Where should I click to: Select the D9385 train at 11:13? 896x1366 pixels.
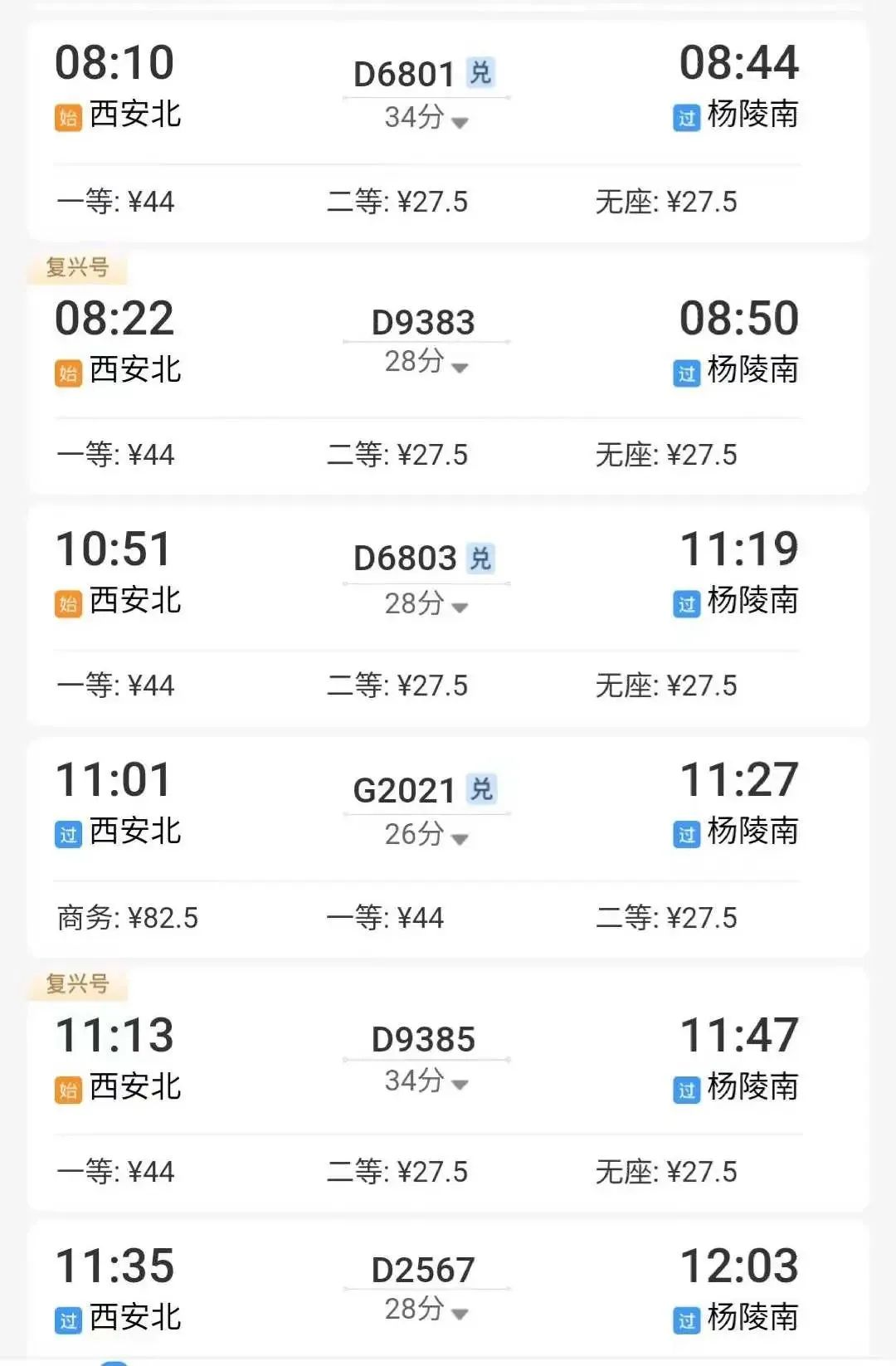(x=423, y=1039)
